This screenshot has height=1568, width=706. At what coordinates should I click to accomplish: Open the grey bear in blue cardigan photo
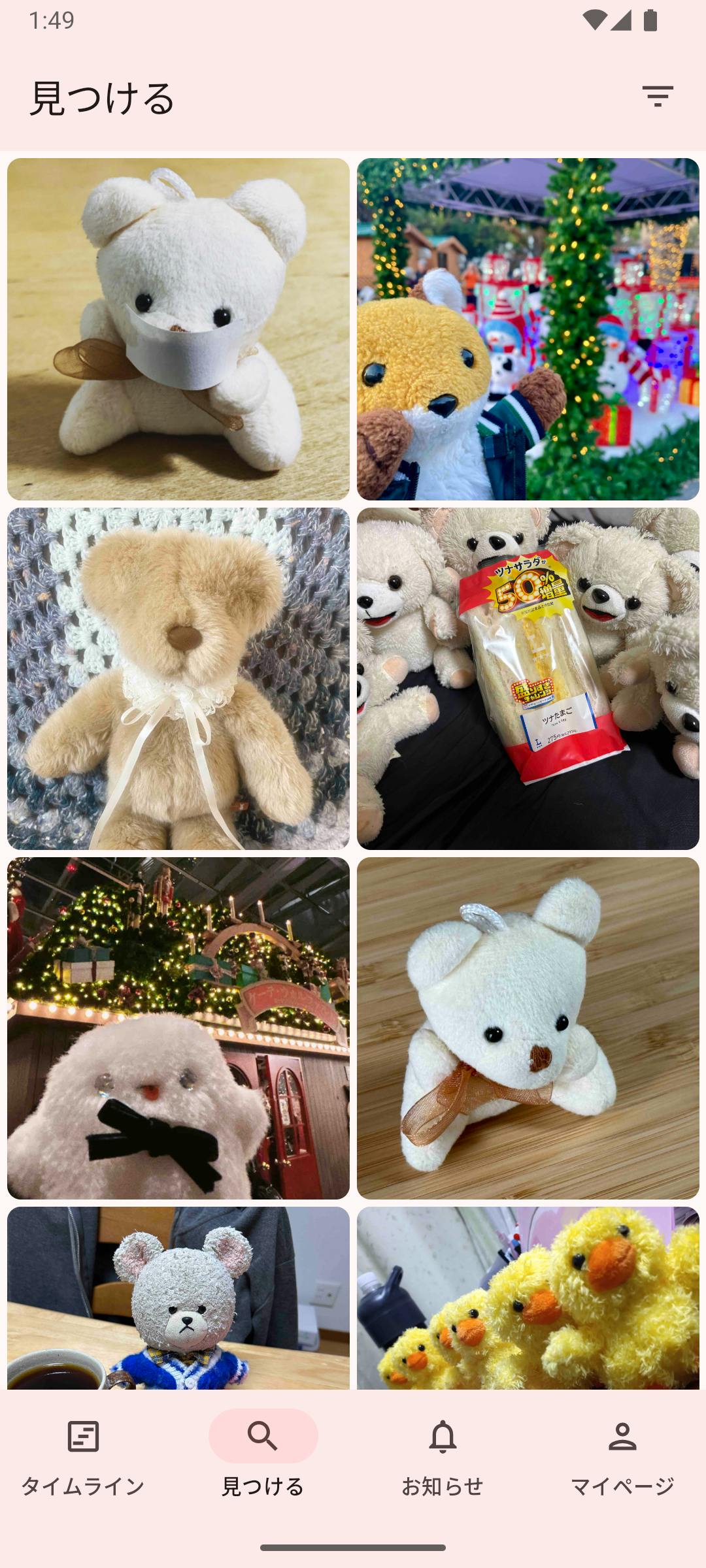click(178, 1297)
